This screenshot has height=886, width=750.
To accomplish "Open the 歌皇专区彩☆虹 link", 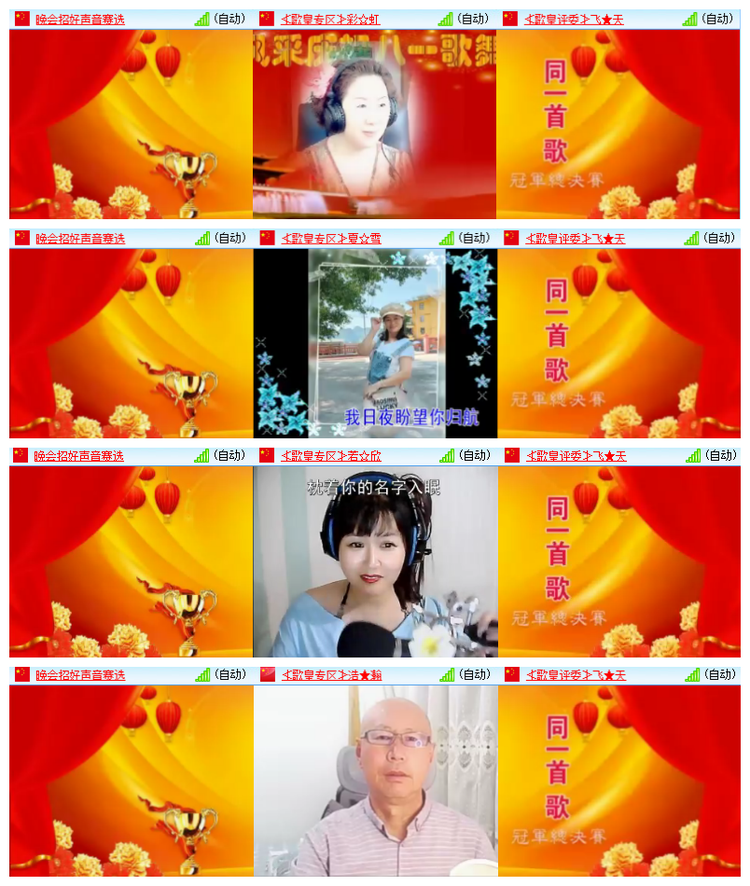I will click(x=330, y=16).
